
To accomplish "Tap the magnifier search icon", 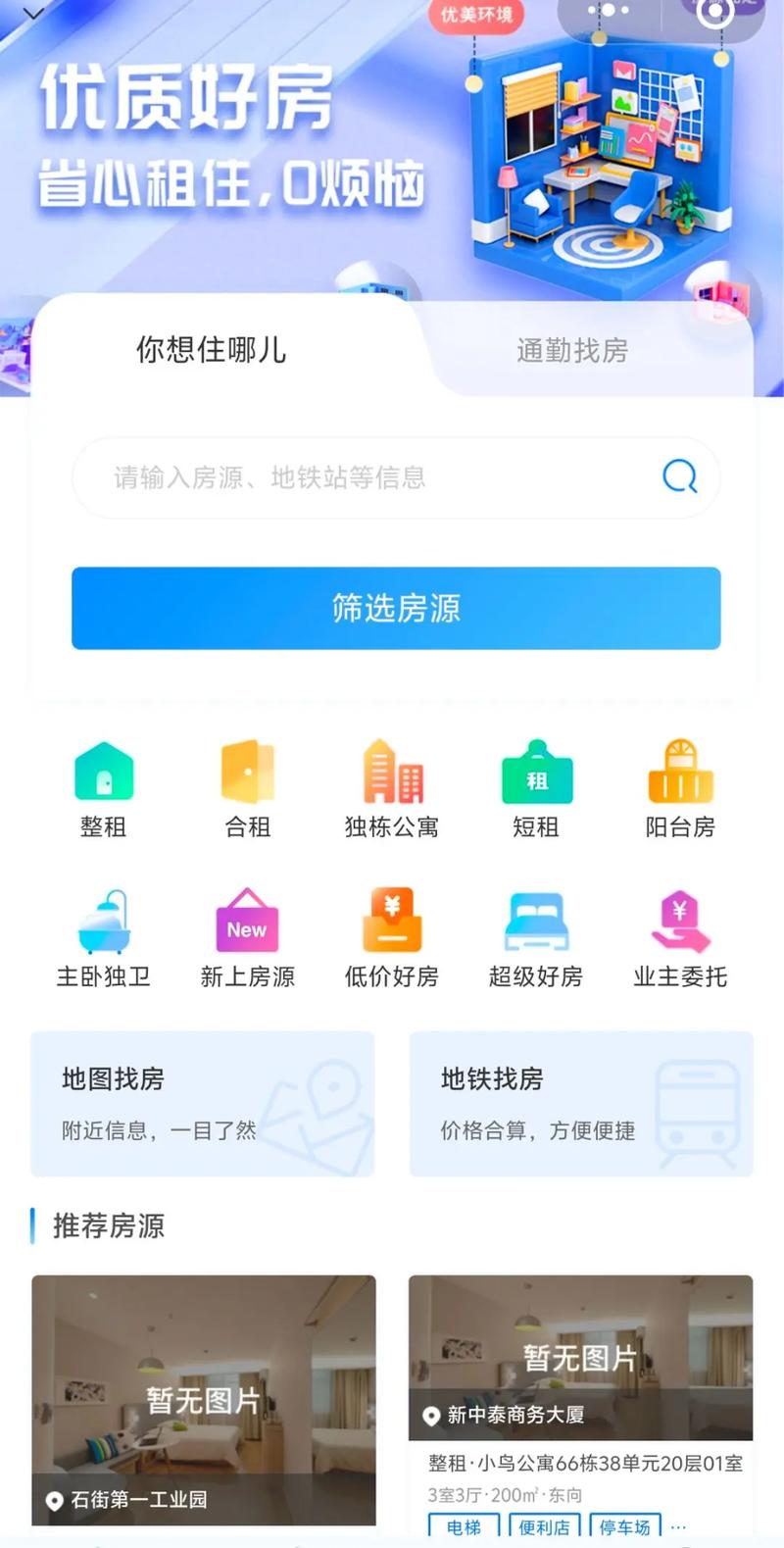I will [678, 477].
